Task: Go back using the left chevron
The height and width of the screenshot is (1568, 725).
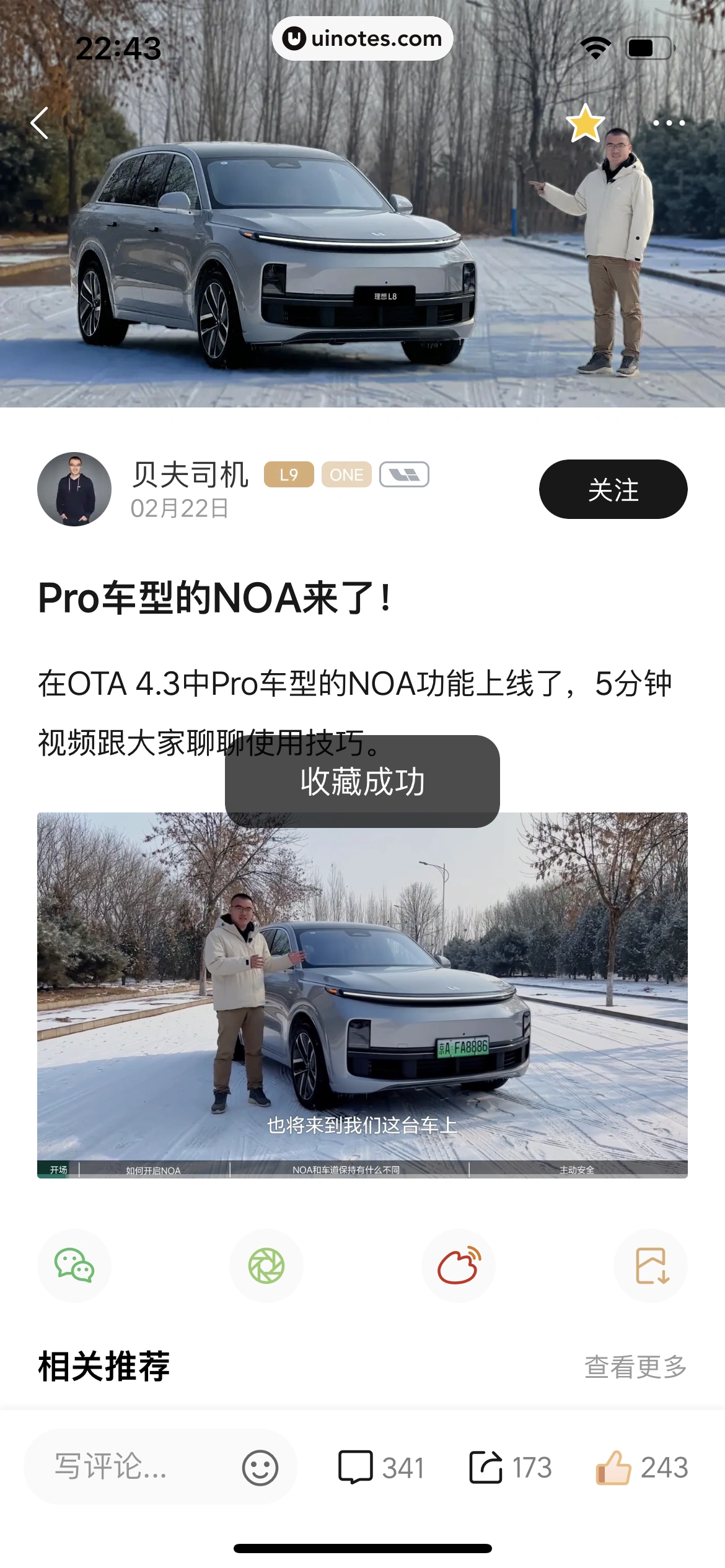Action: (x=39, y=123)
